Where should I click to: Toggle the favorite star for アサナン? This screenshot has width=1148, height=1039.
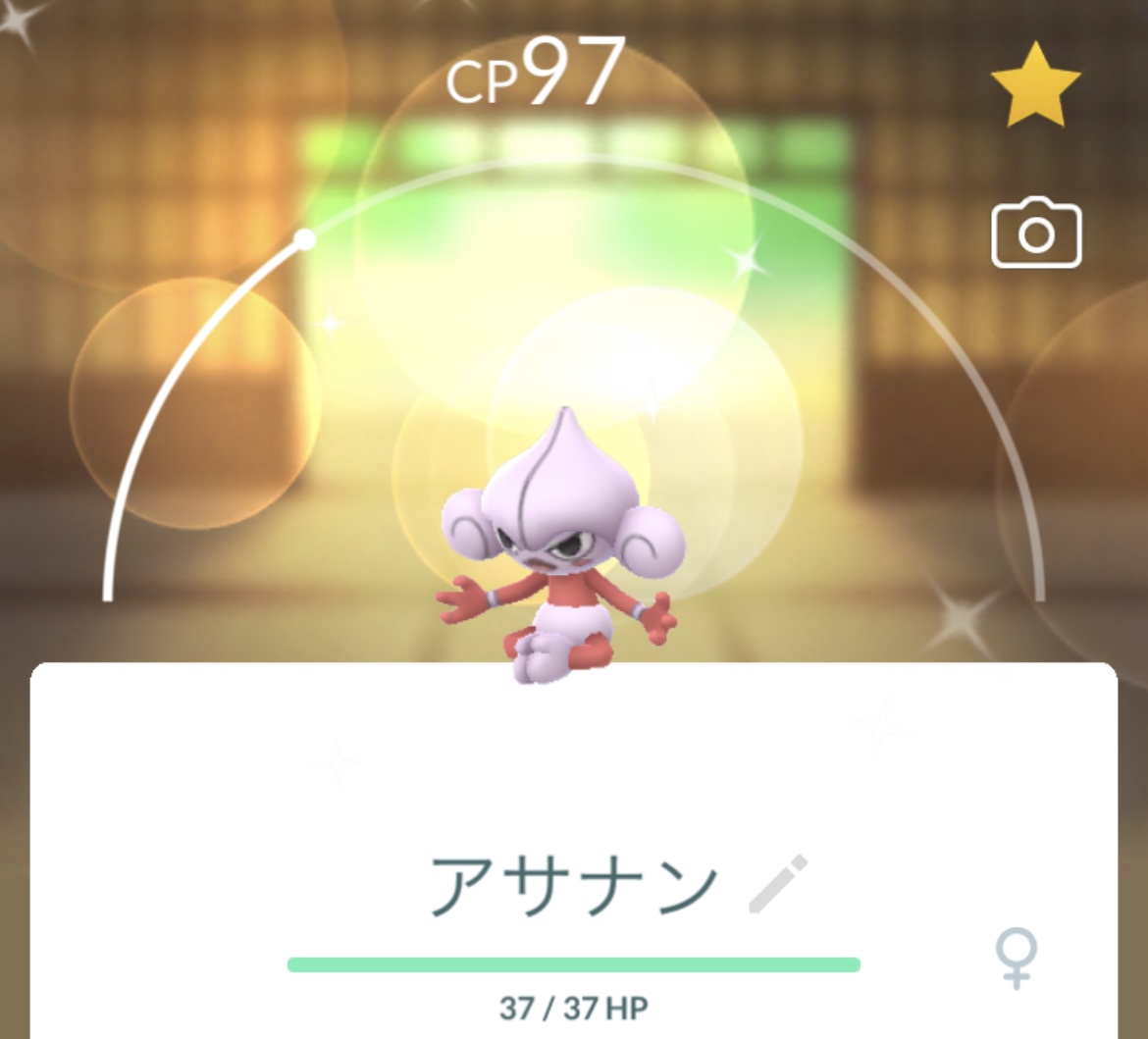click(1035, 84)
